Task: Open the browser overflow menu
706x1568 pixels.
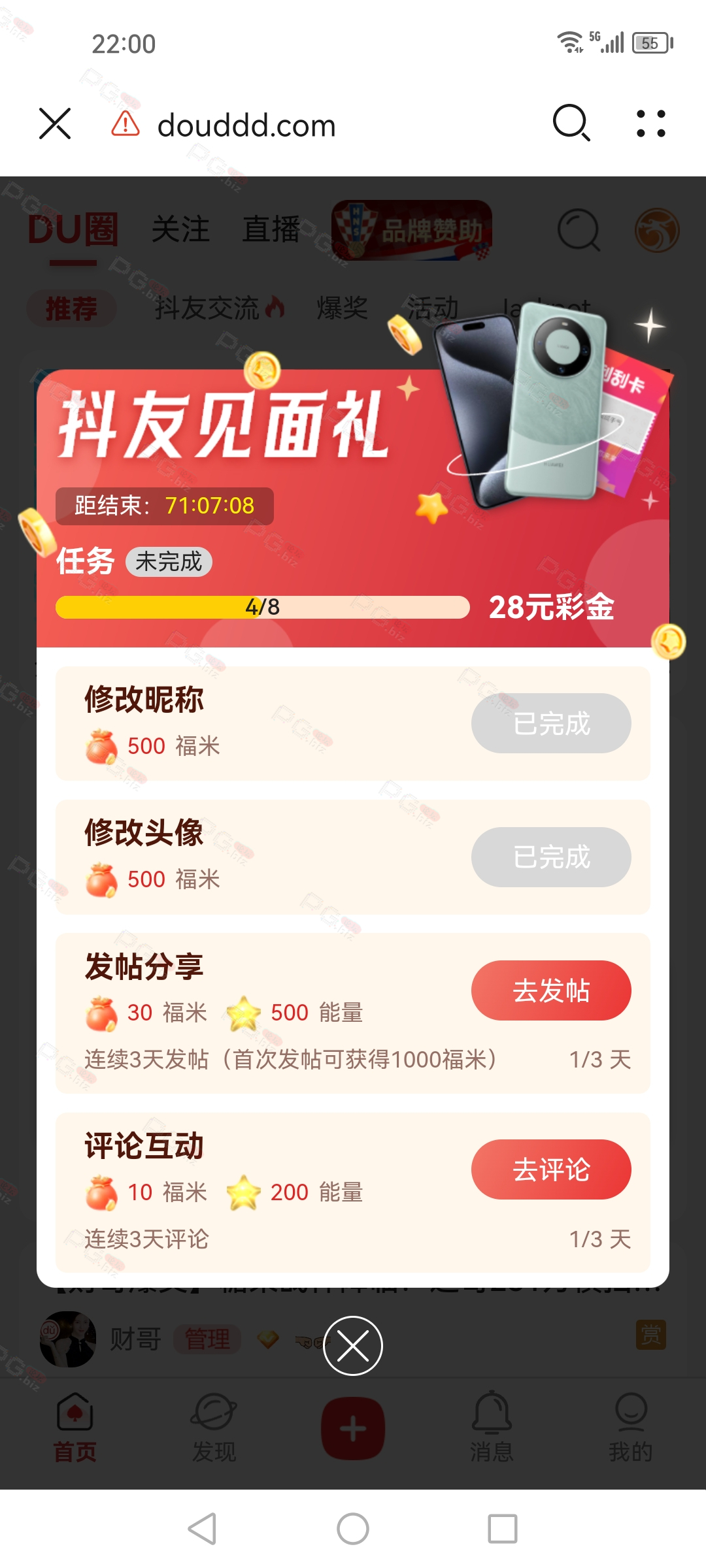Action: point(651,123)
